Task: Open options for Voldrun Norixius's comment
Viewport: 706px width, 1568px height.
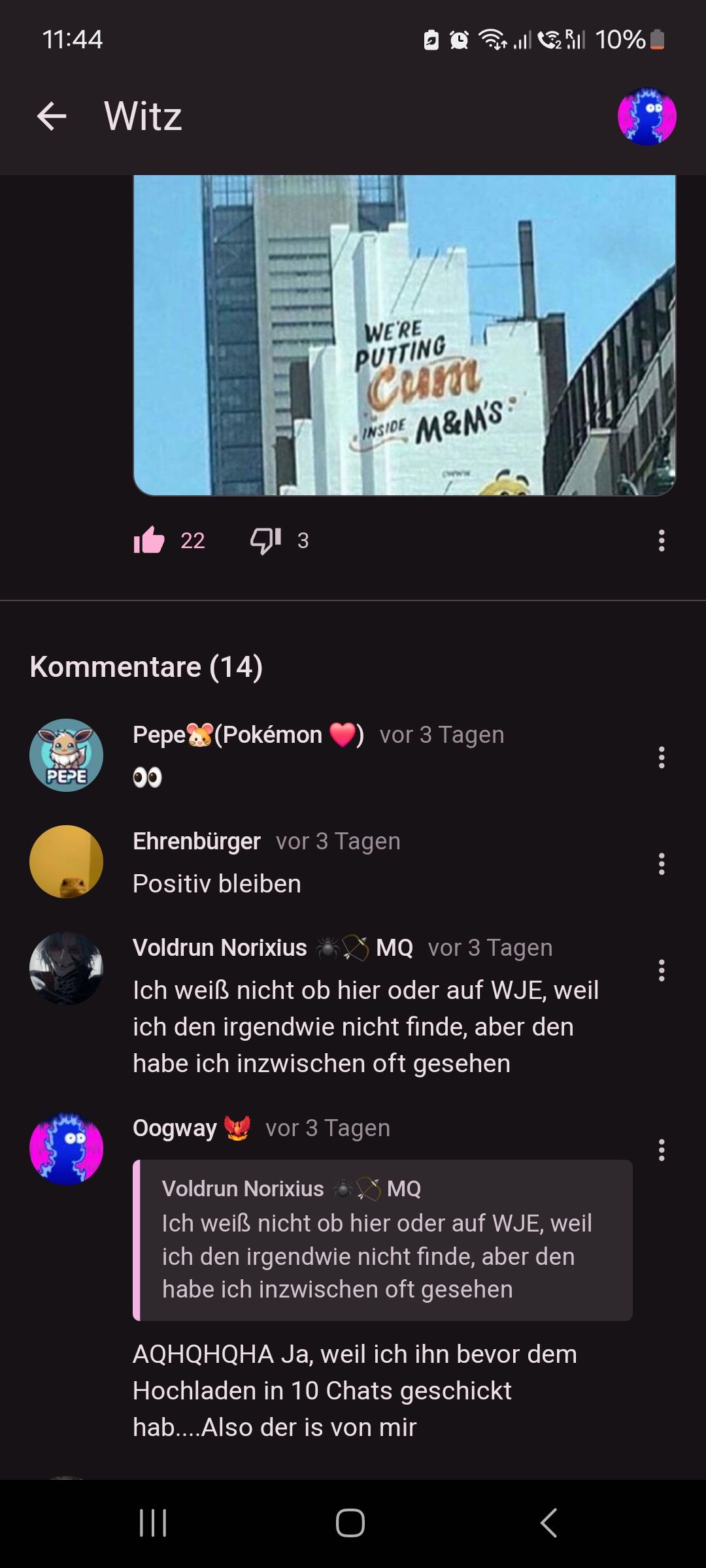Action: click(x=662, y=971)
